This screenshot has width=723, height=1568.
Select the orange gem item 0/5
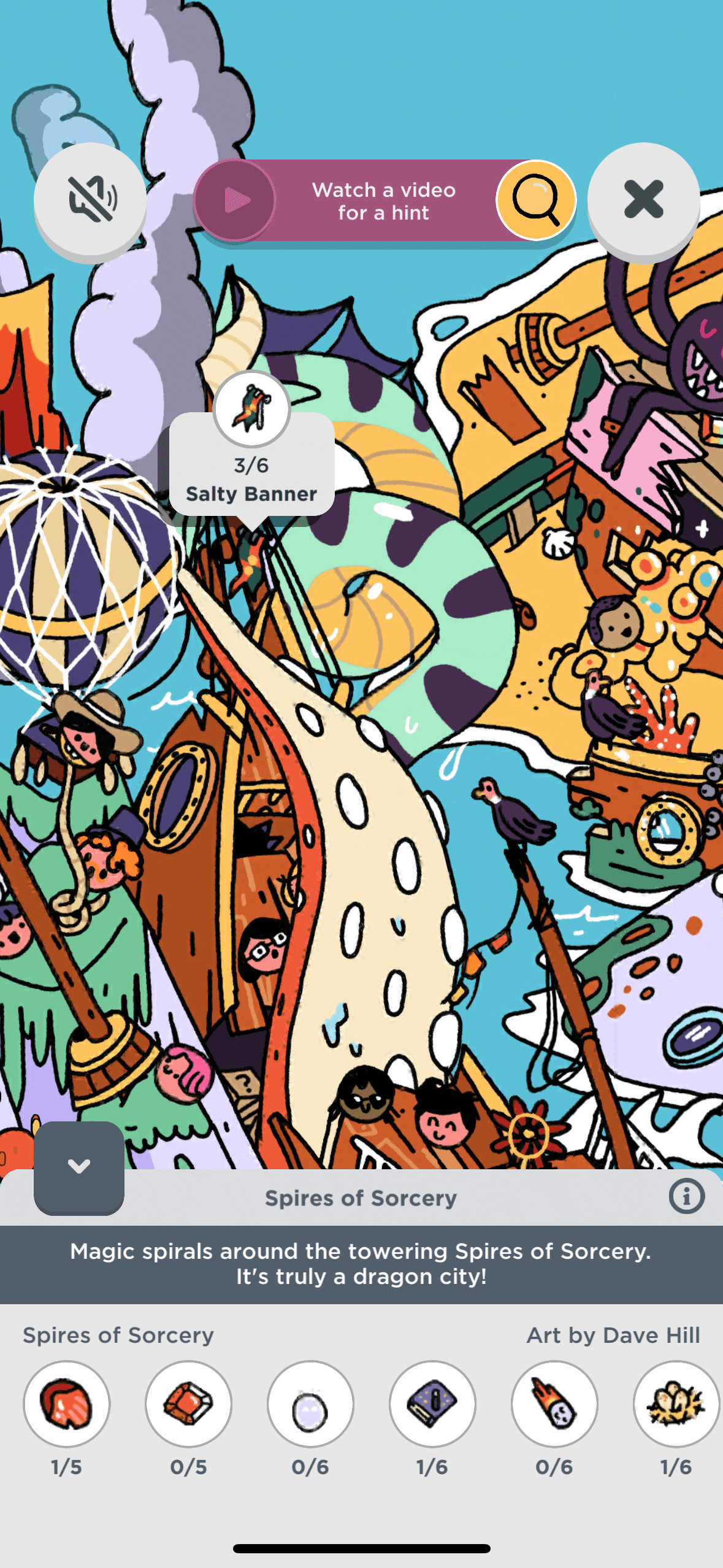point(188,1404)
